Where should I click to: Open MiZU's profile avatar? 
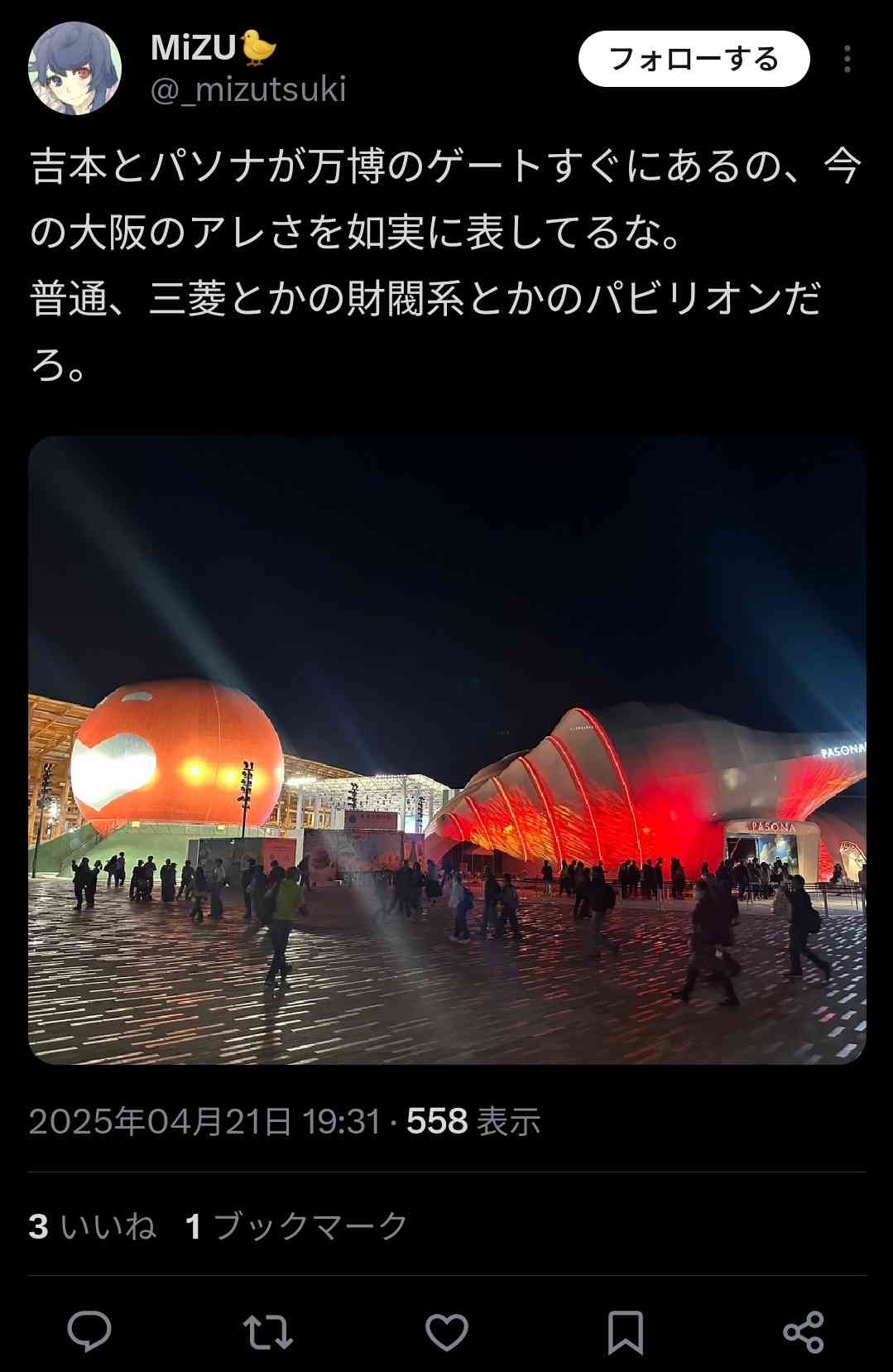click(x=74, y=68)
